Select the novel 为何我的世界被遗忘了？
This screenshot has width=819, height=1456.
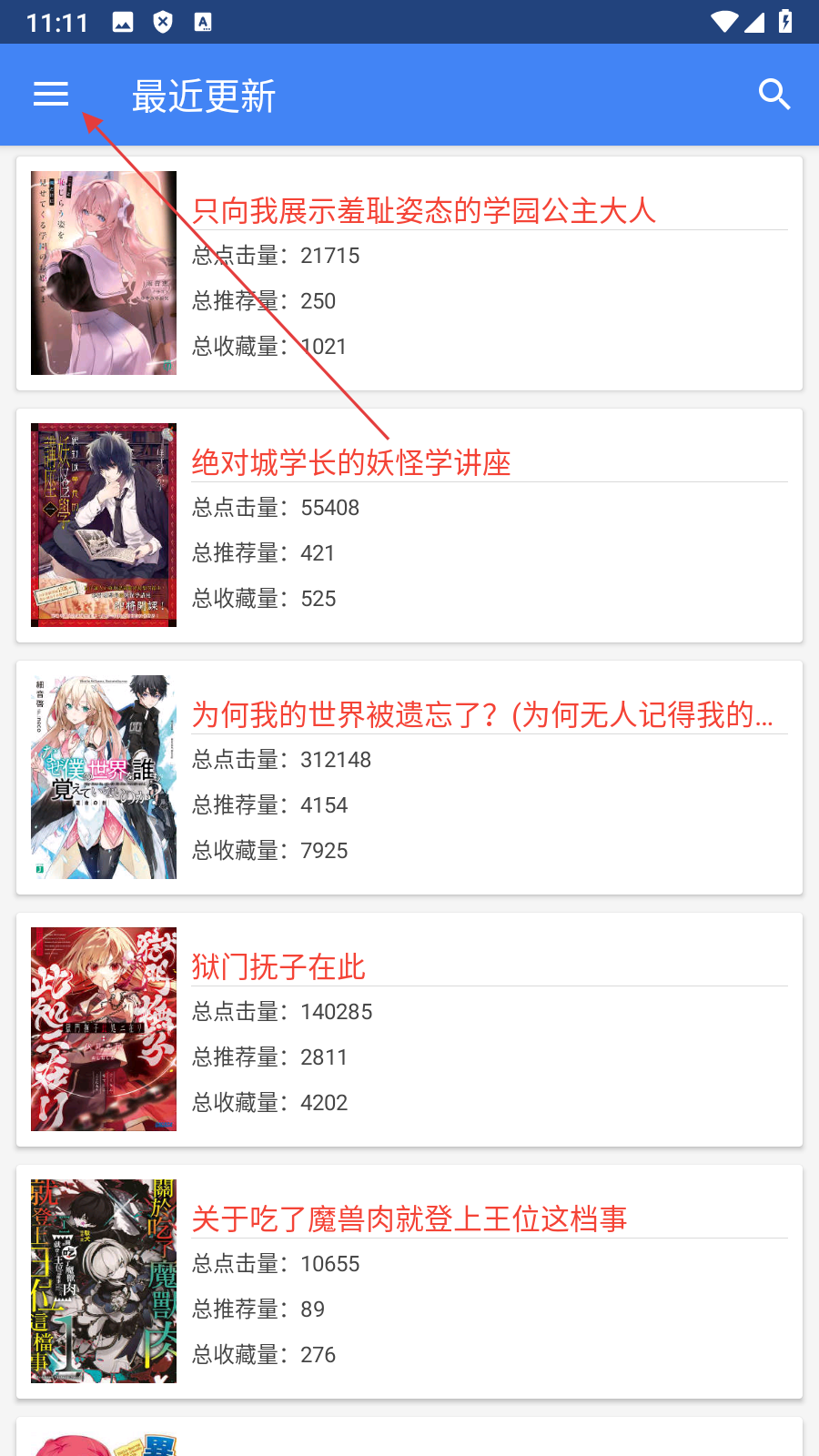pos(482,715)
